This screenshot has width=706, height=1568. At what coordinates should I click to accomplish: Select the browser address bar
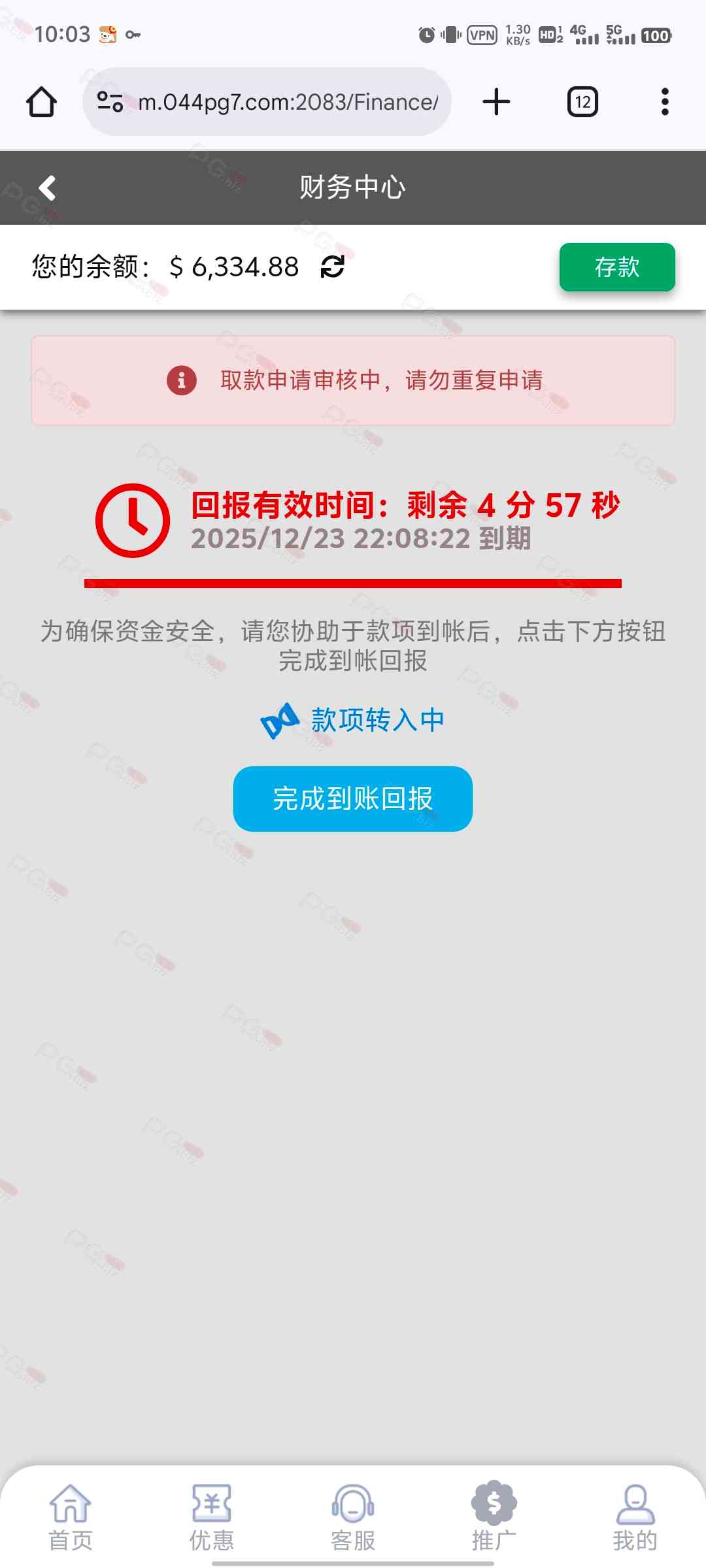click(x=288, y=102)
